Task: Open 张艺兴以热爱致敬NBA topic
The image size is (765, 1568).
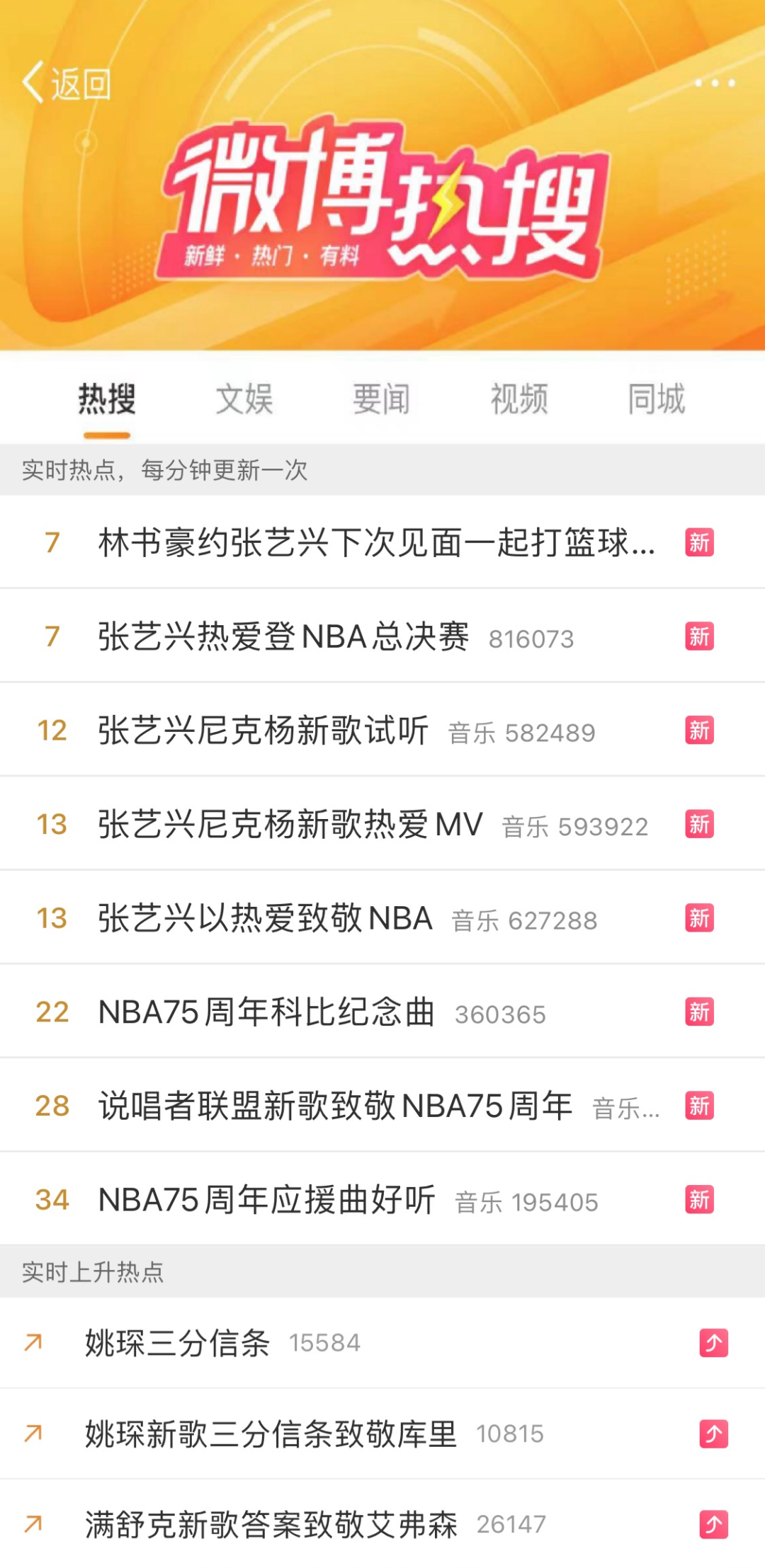Action: (x=265, y=919)
